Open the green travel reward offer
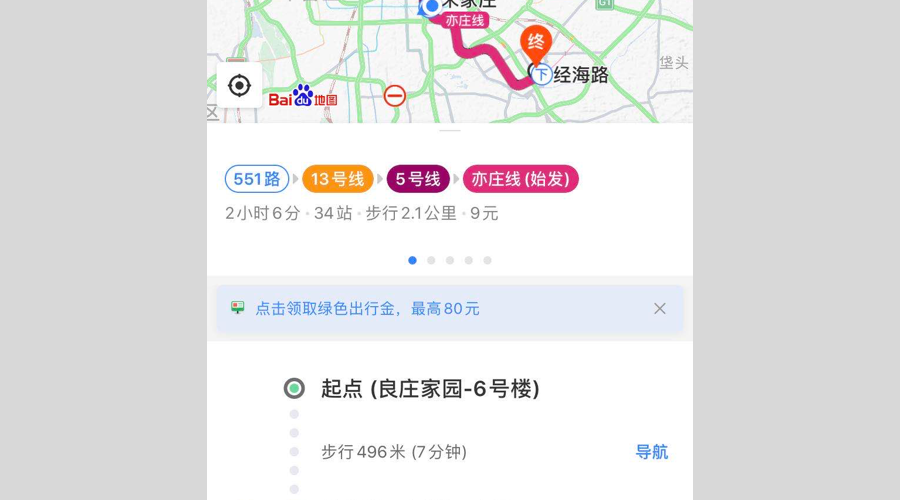The height and width of the screenshot is (500, 900). click(x=367, y=309)
